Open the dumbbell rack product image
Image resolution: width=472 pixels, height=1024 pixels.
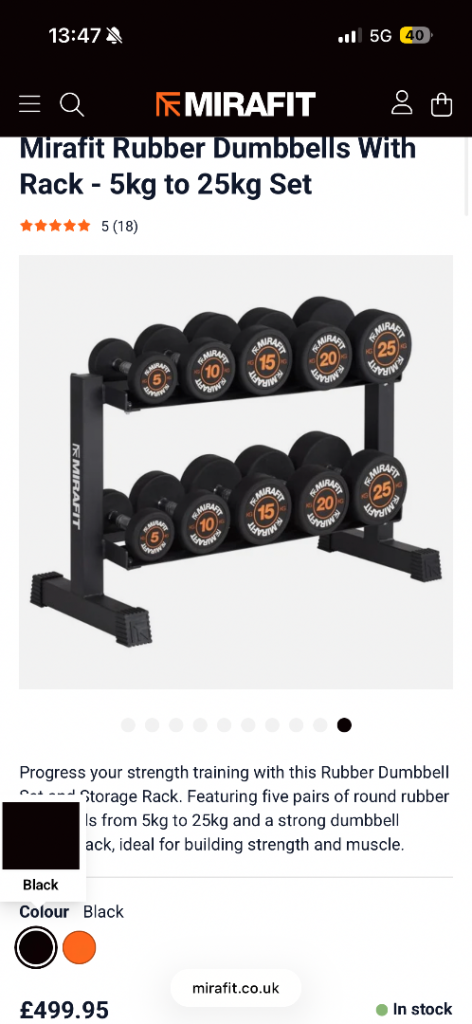236,472
